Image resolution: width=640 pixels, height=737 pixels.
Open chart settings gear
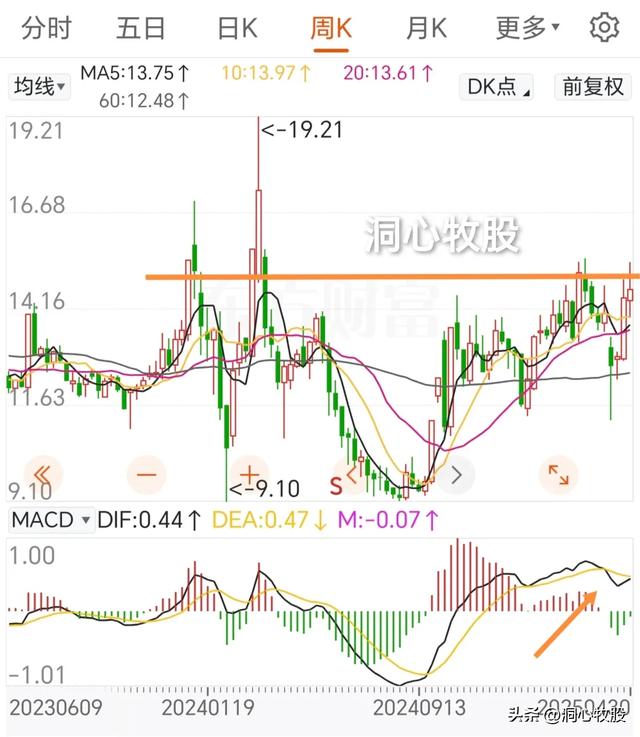[604, 28]
